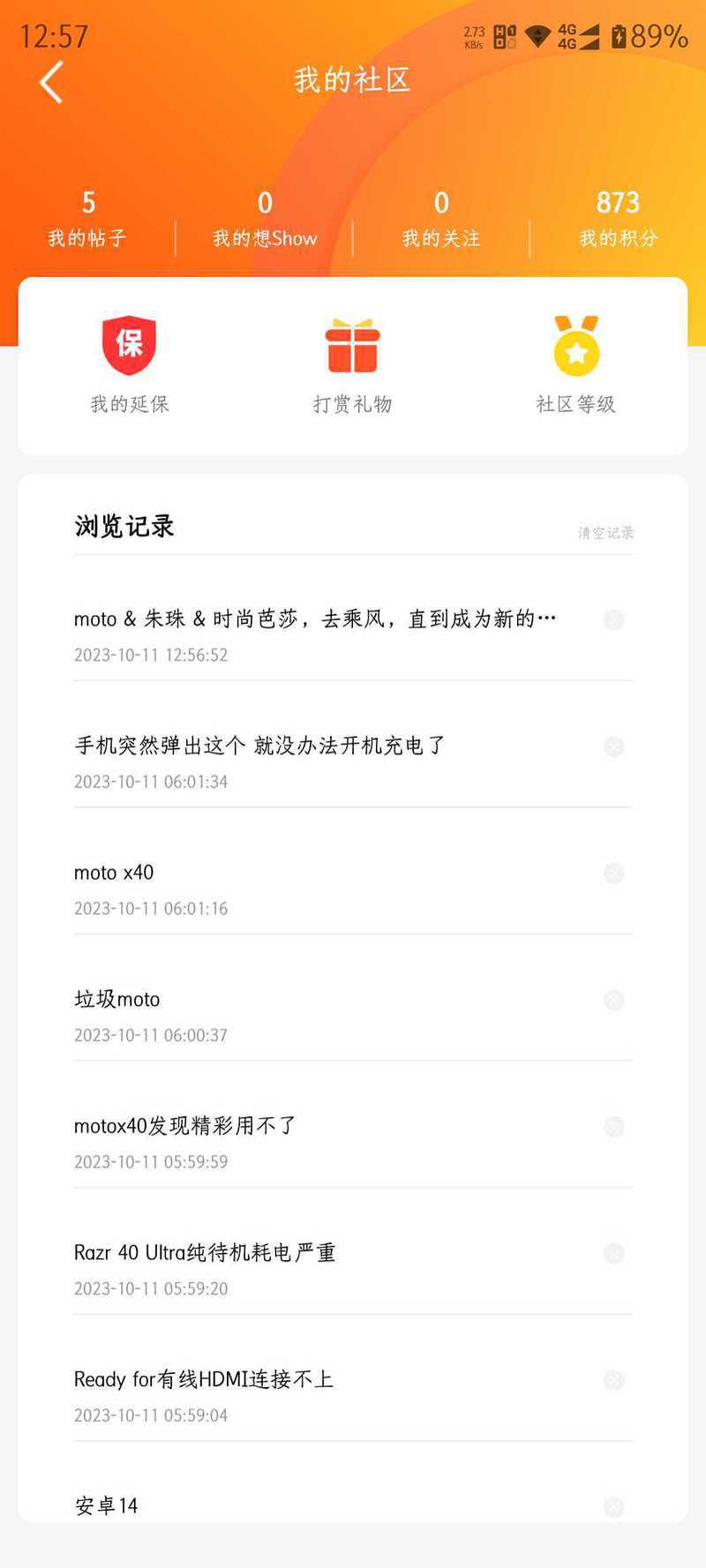
Task: Open Razr 40 Ultra纯待机耗电严重 post
Action: pos(353,1270)
